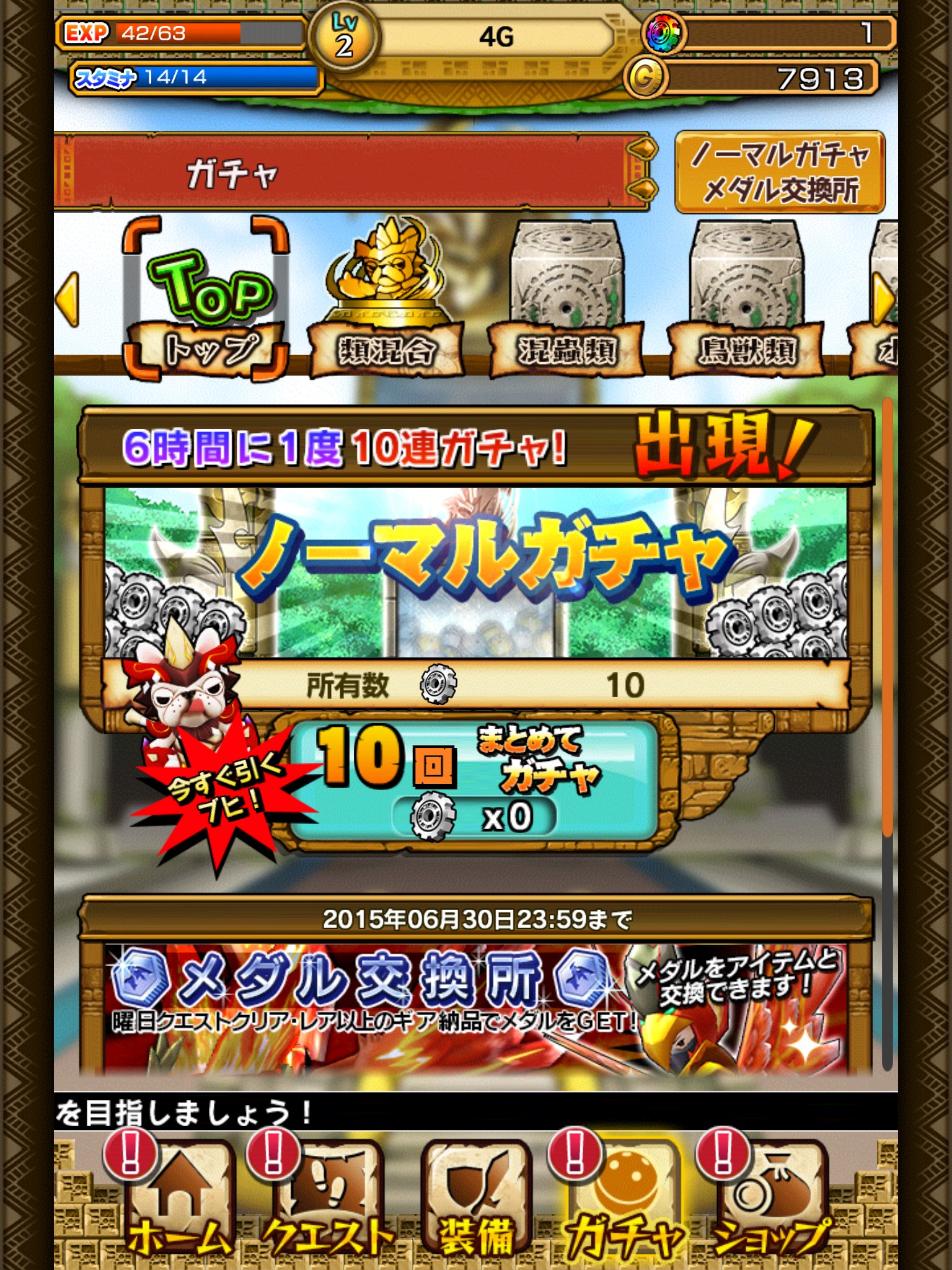This screenshot has width=952, height=1270.
Task: Select the golden 類混合 gacha category
Action: click(387, 299)
